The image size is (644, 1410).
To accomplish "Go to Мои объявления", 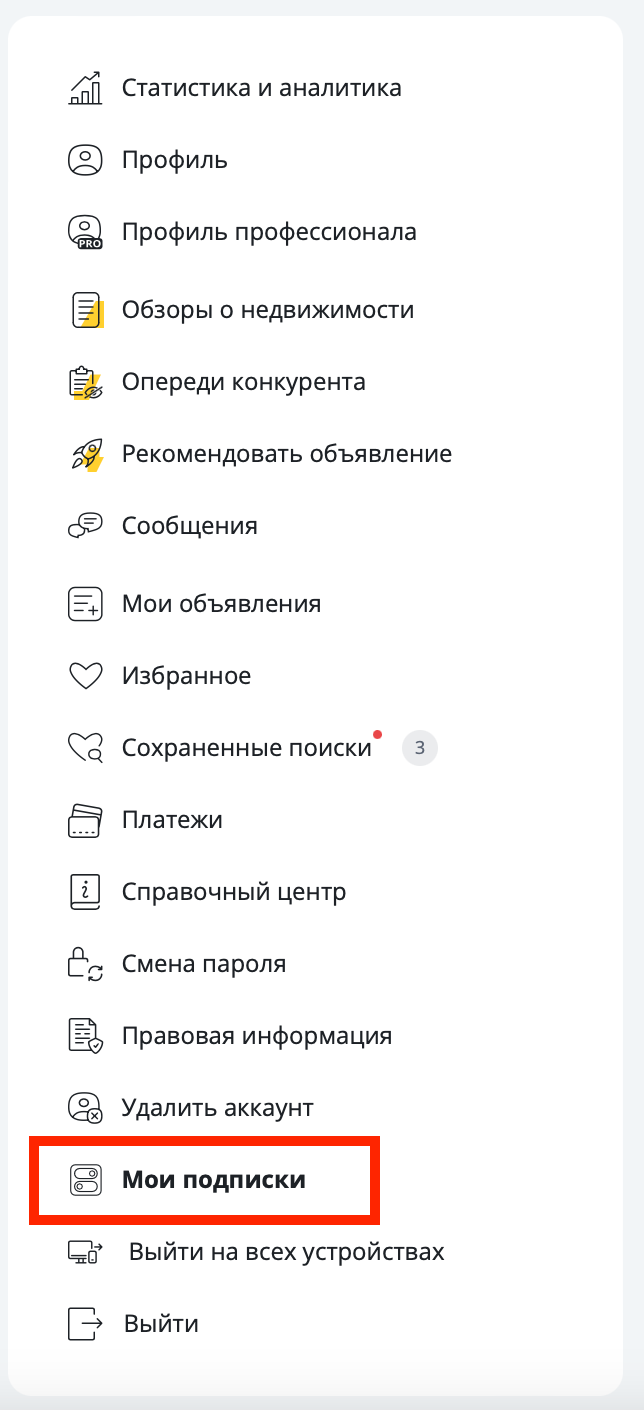I will pos(194,604).
